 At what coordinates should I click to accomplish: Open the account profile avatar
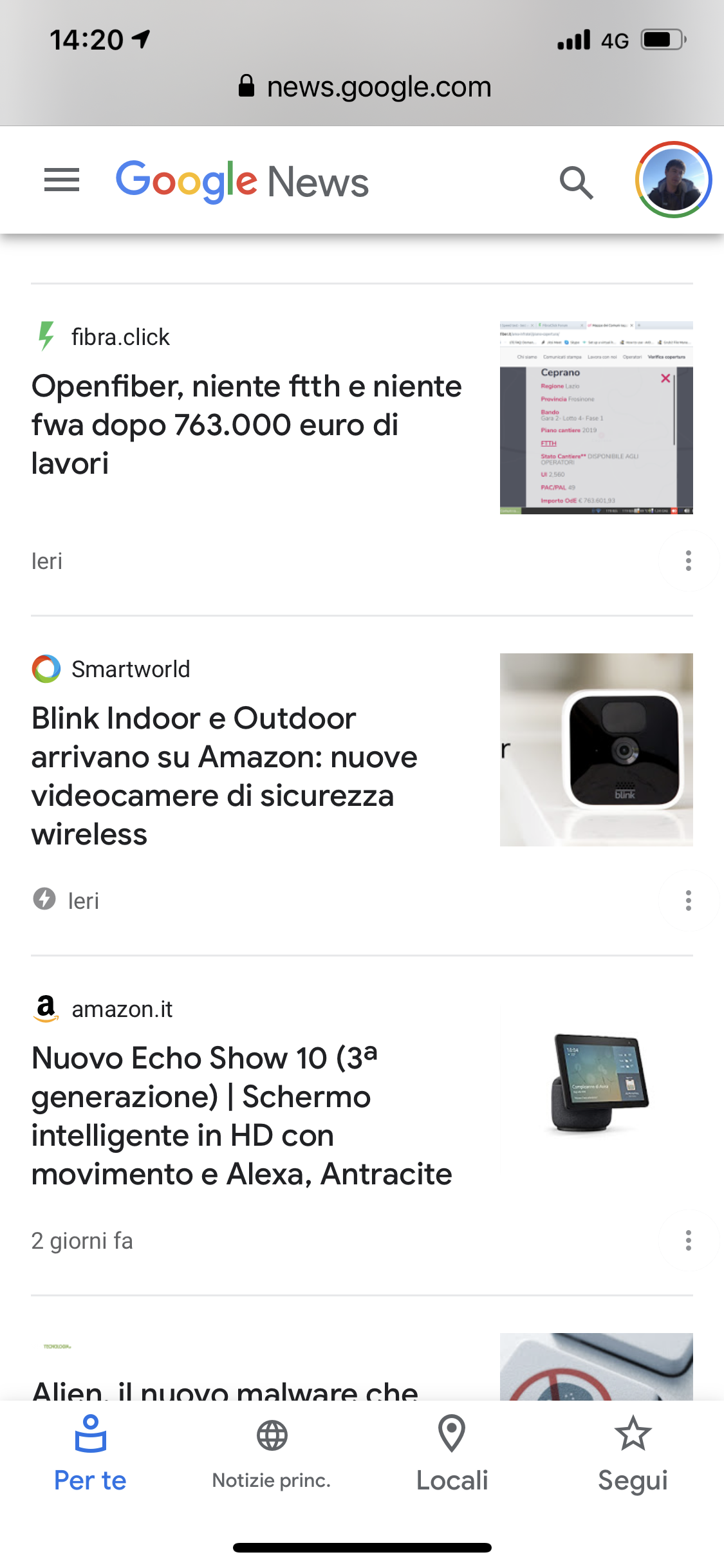pyautogui.click(x=673, y=180)
